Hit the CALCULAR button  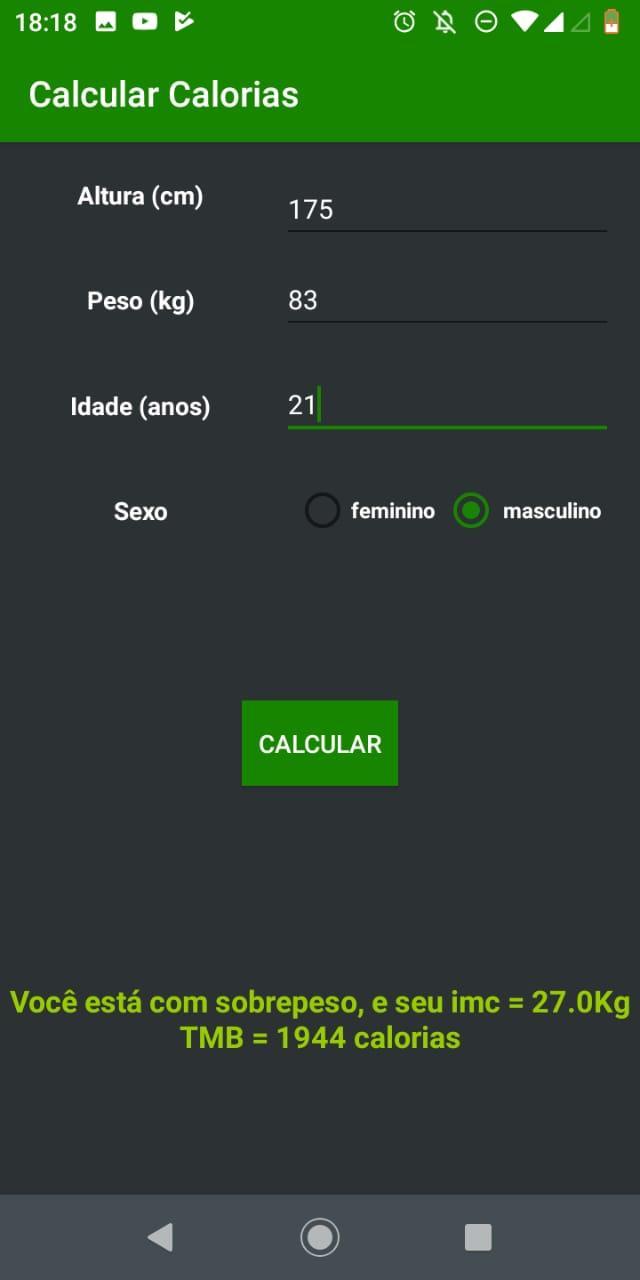point(320,743)
